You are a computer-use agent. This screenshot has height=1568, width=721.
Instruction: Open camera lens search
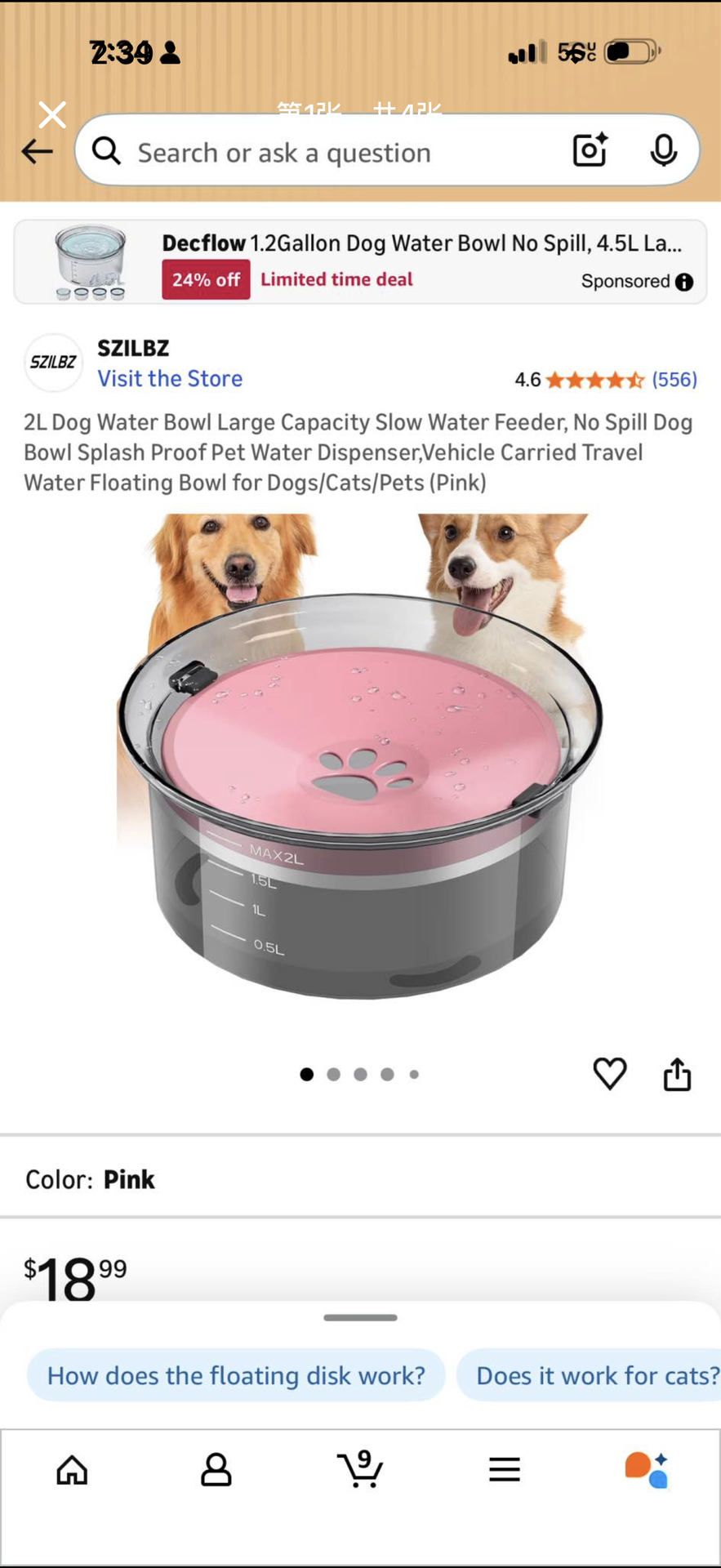(x=590, y=150)
